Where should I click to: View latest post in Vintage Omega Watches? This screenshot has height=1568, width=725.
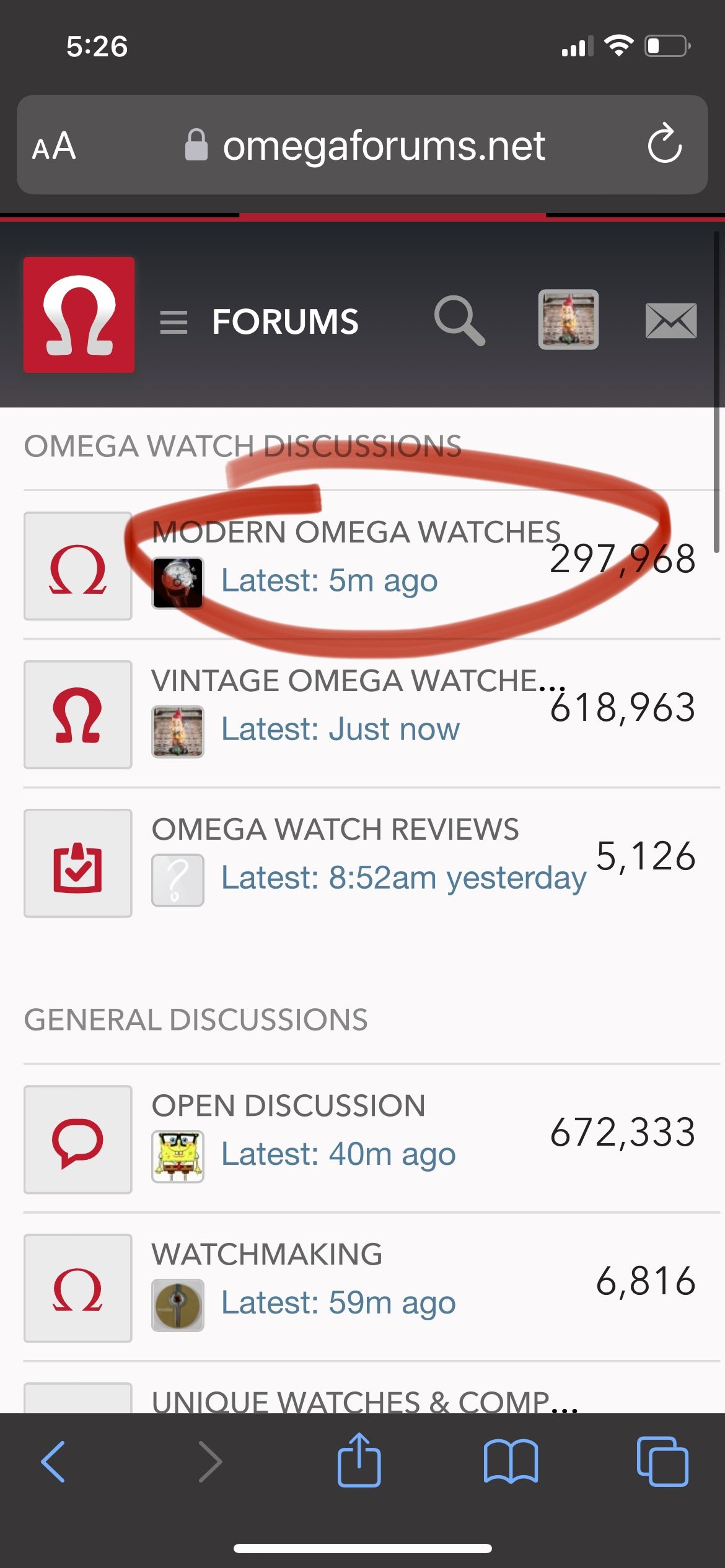click(340, 729)
